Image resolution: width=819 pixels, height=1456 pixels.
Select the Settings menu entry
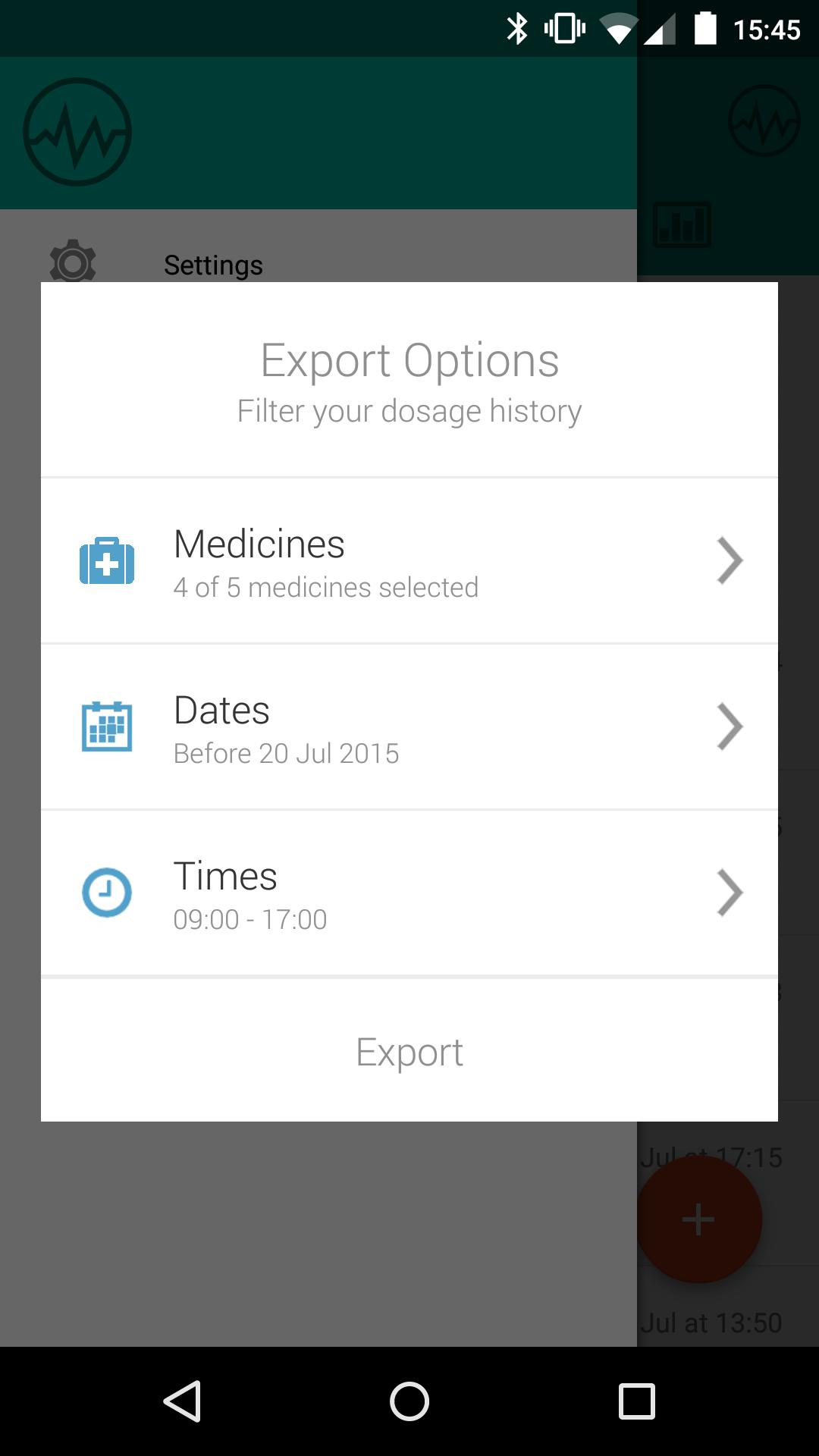pyautogui.click(x=213, y=264)
